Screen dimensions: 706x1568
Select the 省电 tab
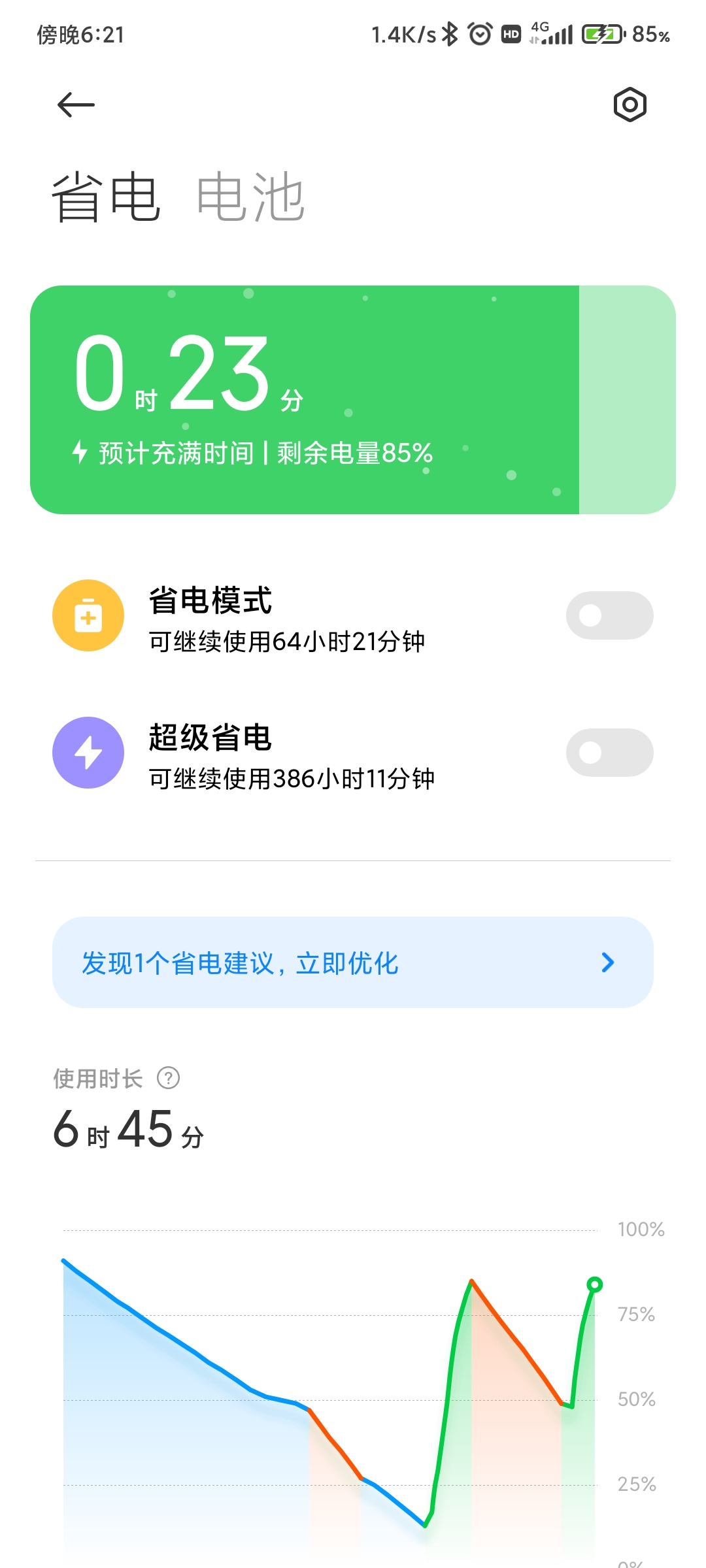[106, 197]
